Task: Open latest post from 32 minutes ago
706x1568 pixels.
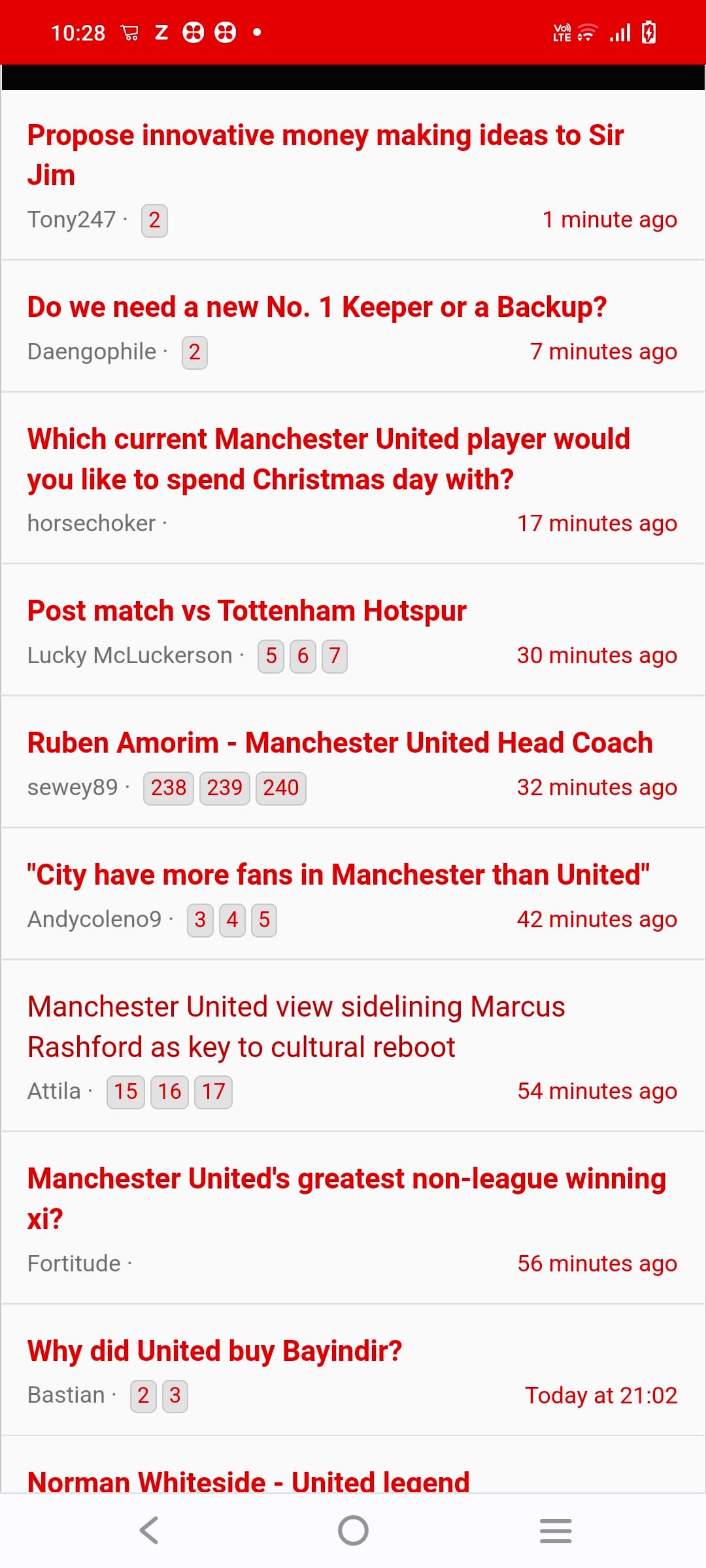Action: (x=597, y=787)
